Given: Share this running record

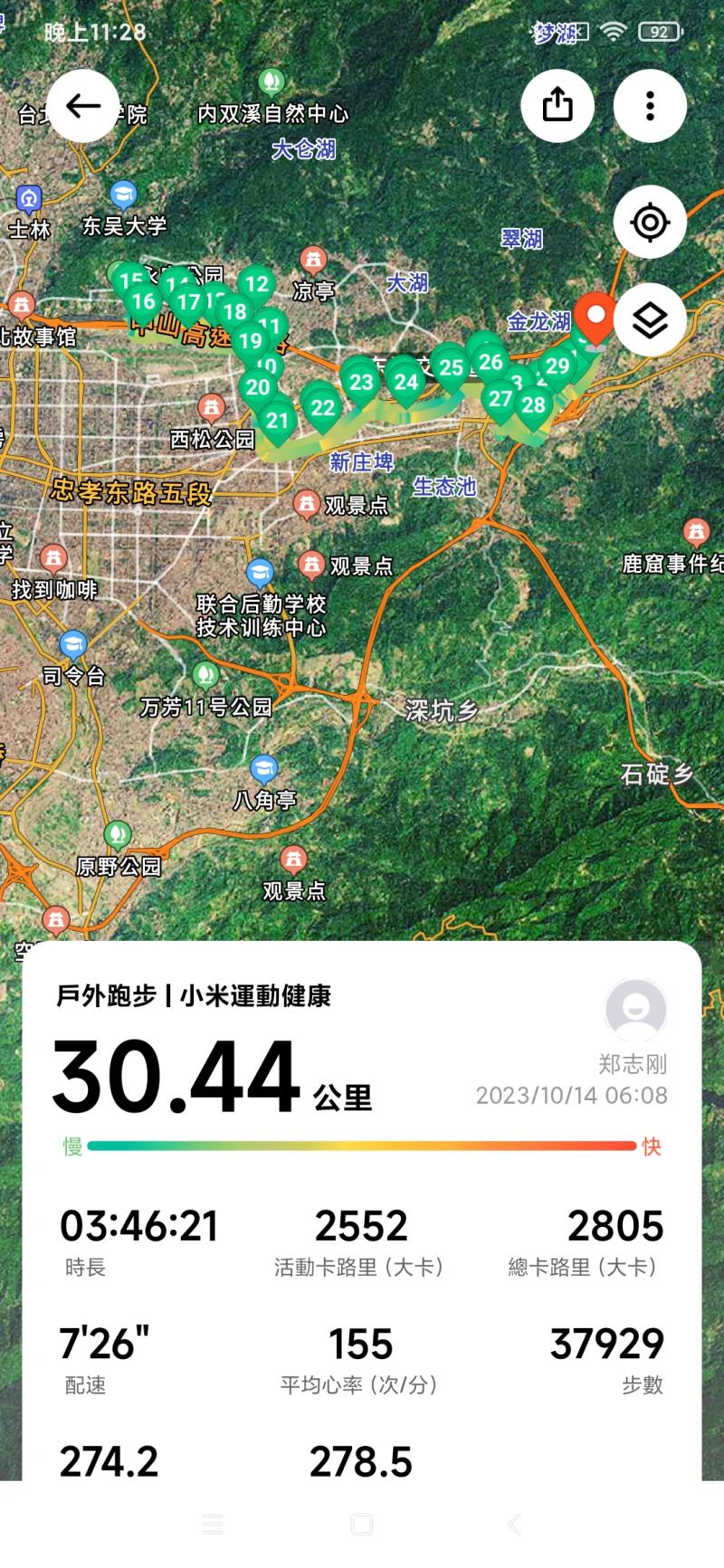Looking at the screenshot, I should pos(557,106).
